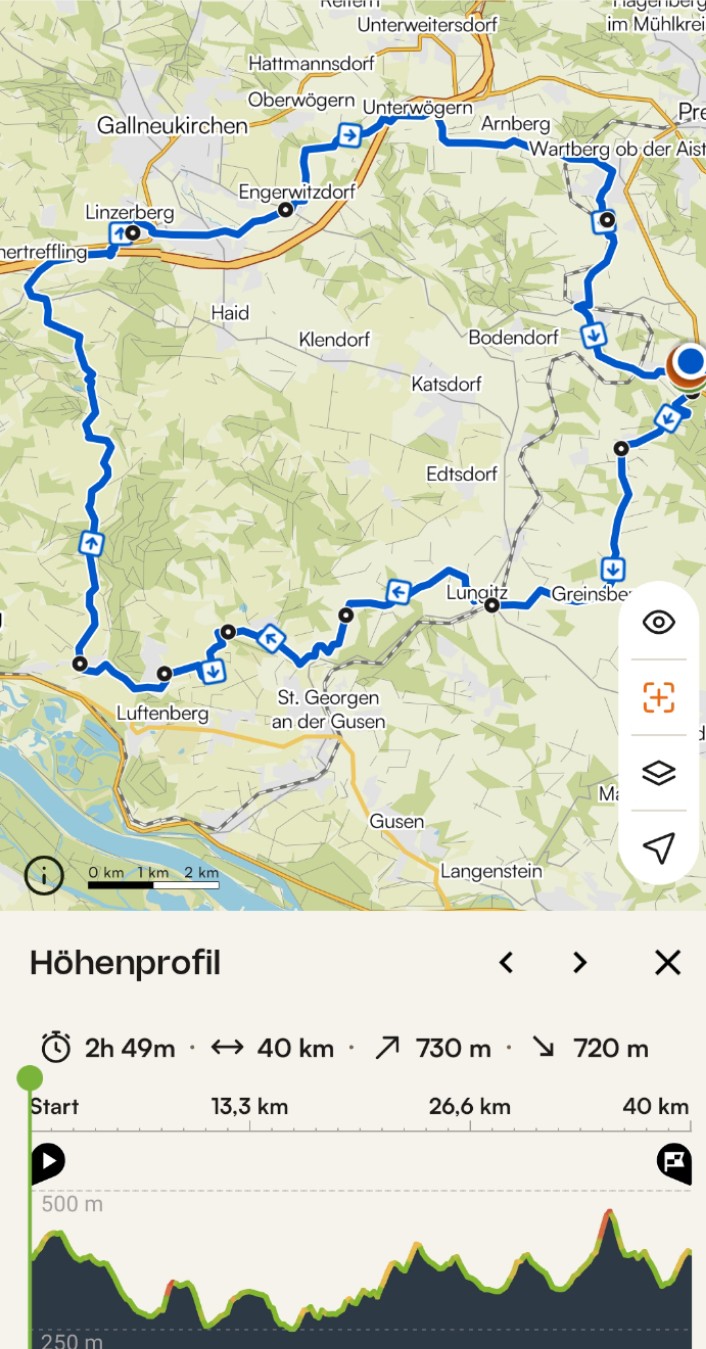Tap the start marker on elevation profile
Screen dimensions: 706x1349
click(49, 1161)
